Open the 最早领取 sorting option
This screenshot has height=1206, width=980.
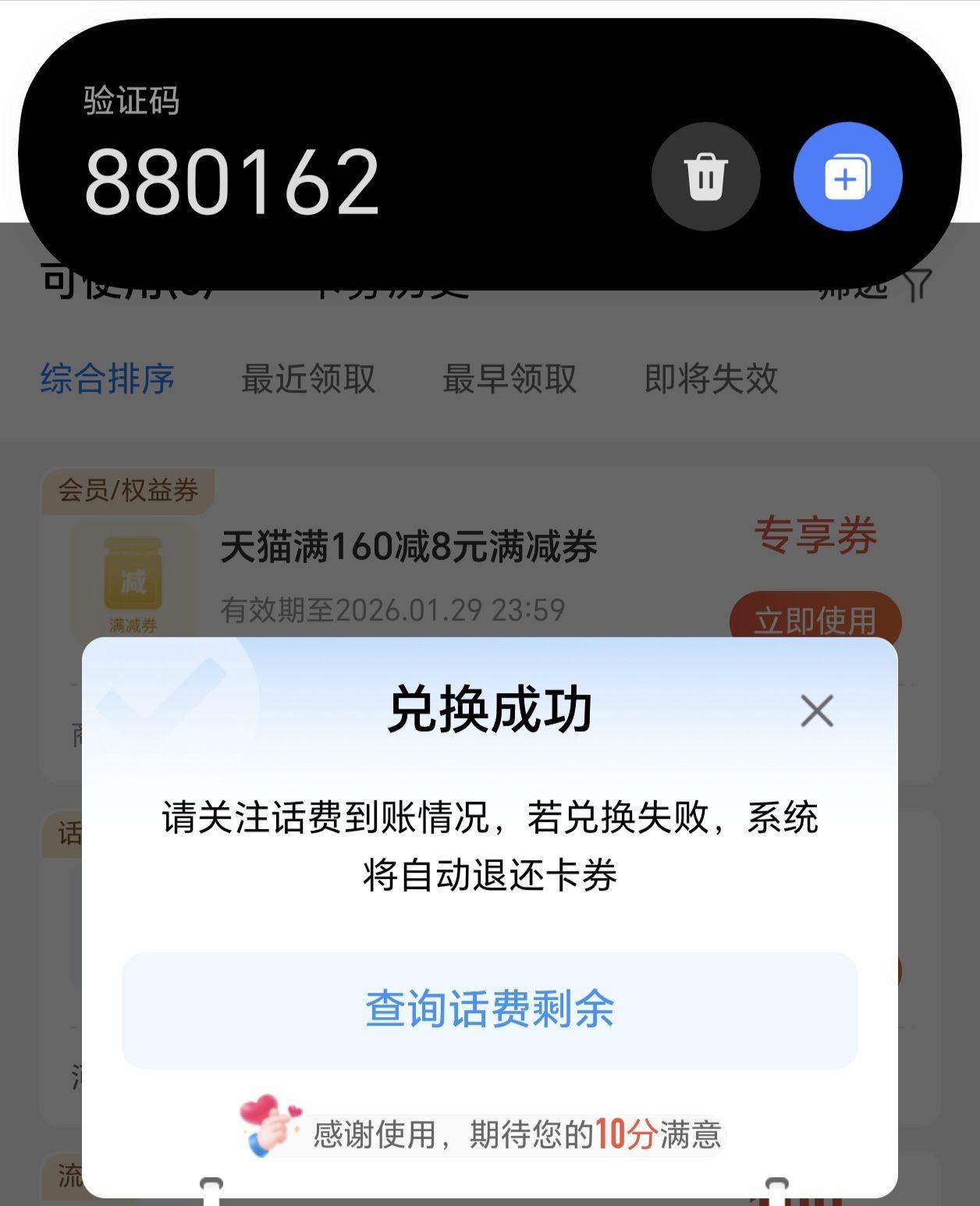[509, 379]
